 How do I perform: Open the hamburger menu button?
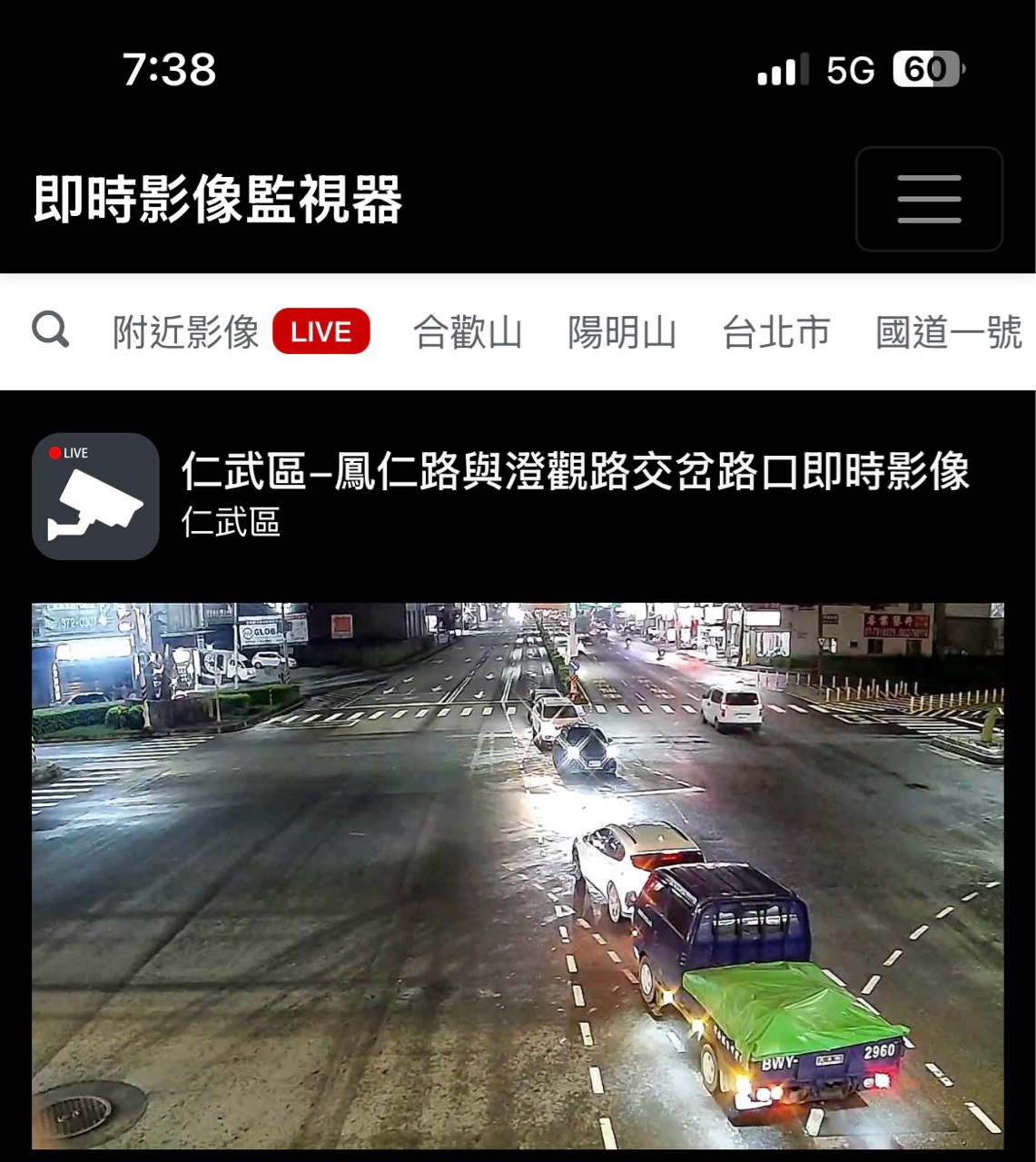(x=928, y=199)
